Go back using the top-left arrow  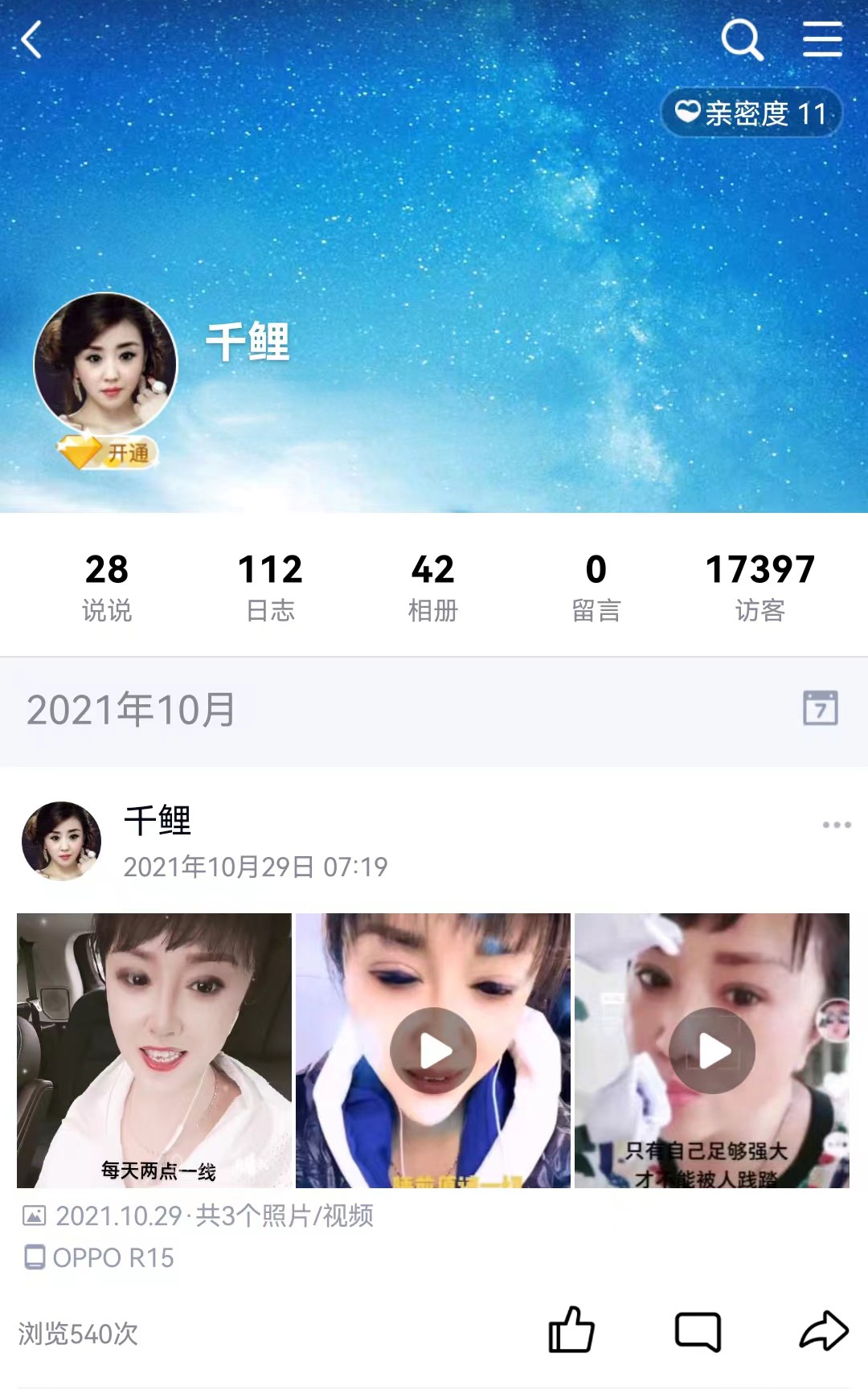pos(32,40)
